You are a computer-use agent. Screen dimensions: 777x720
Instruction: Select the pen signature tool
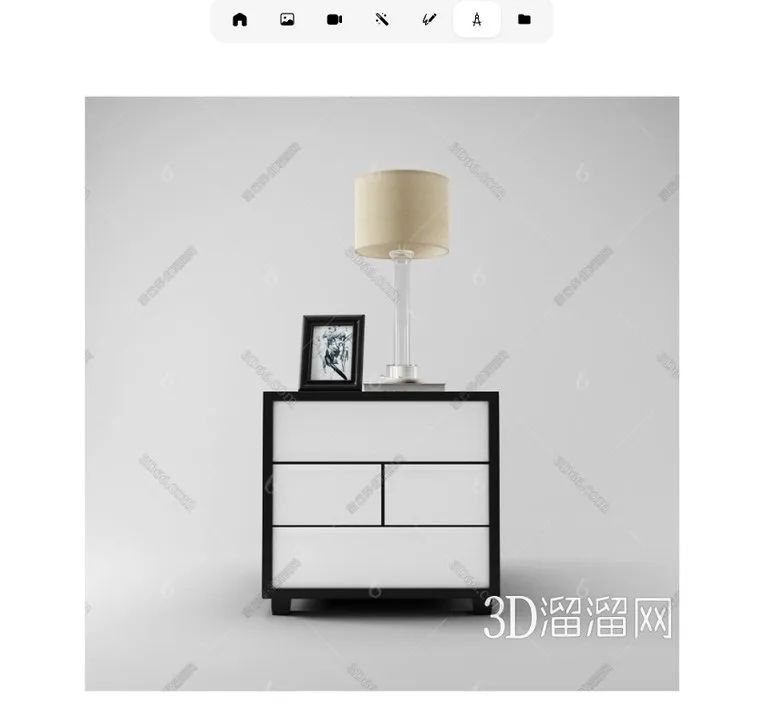pos(429,19)
